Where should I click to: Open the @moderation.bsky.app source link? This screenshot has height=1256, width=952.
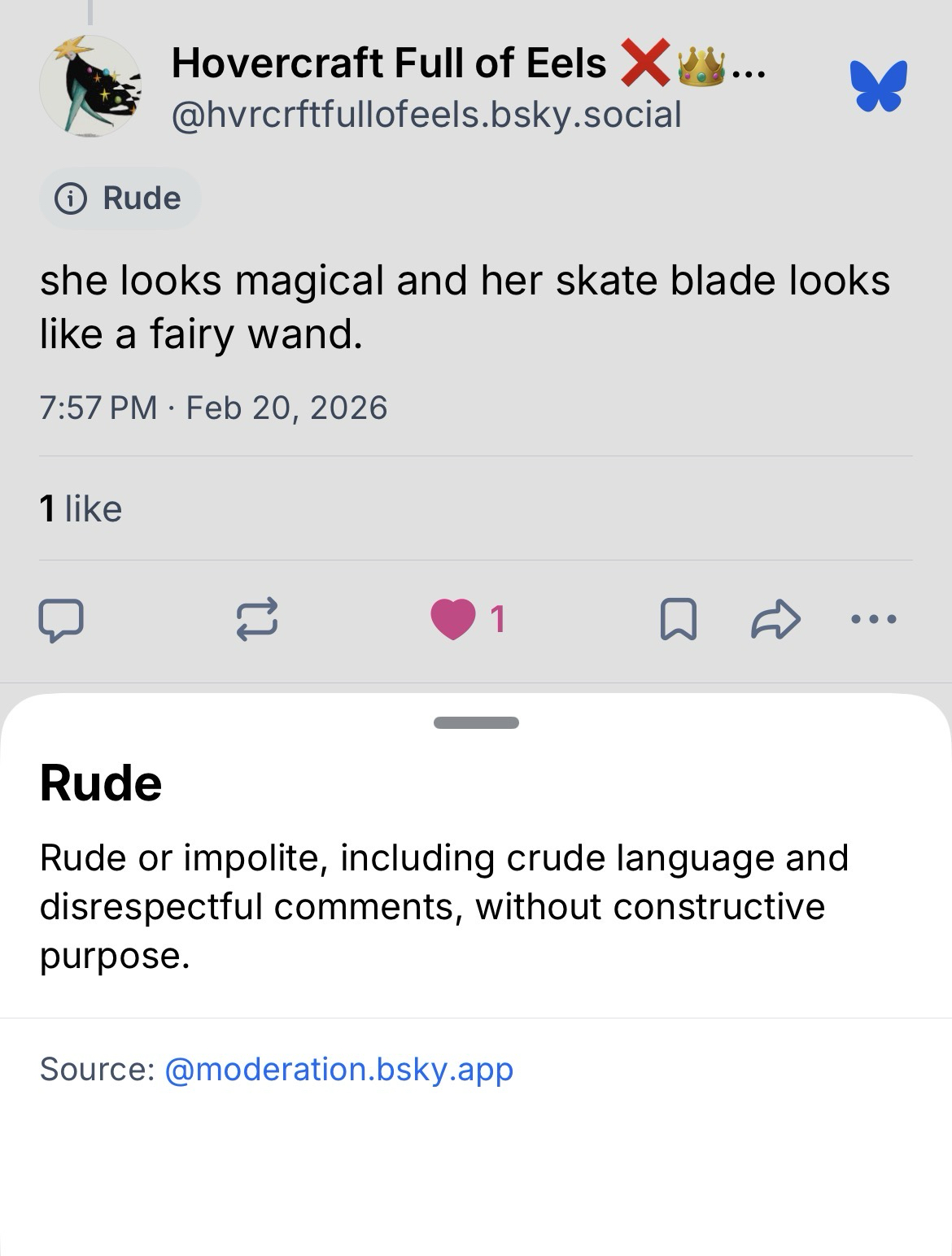click(x=338, y=1069)
